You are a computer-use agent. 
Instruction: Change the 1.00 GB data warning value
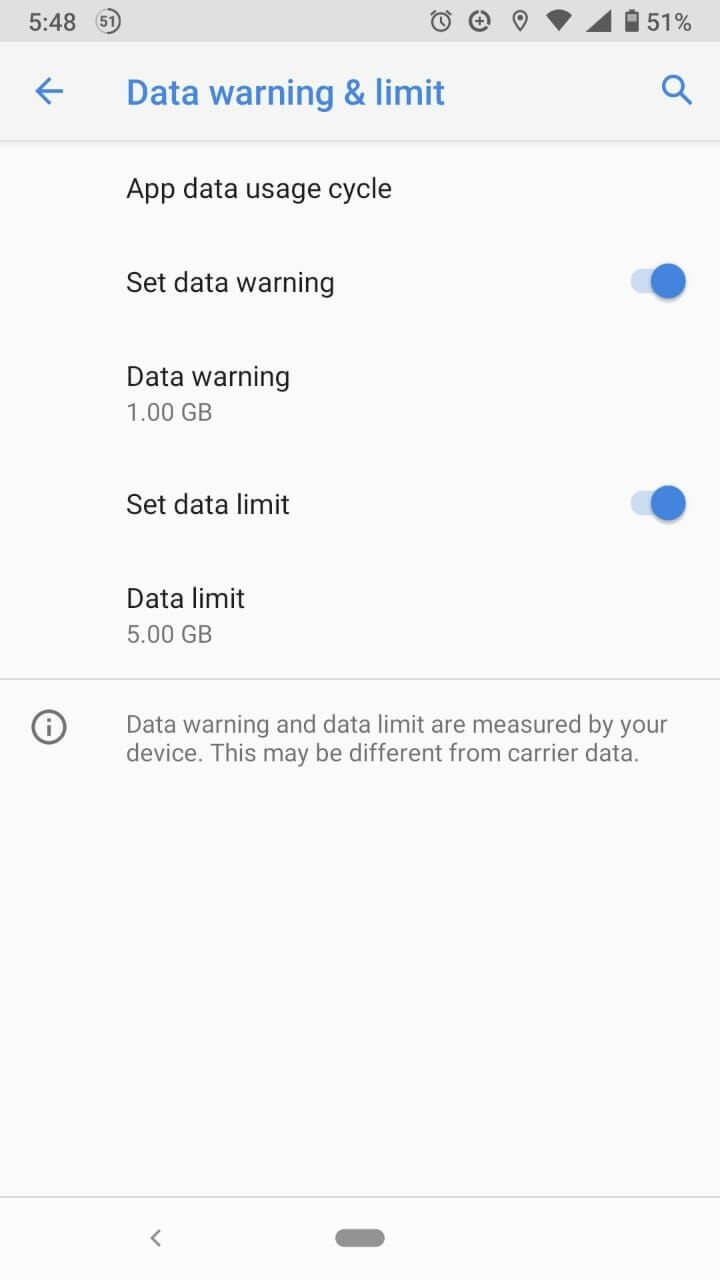coord(208,392)
